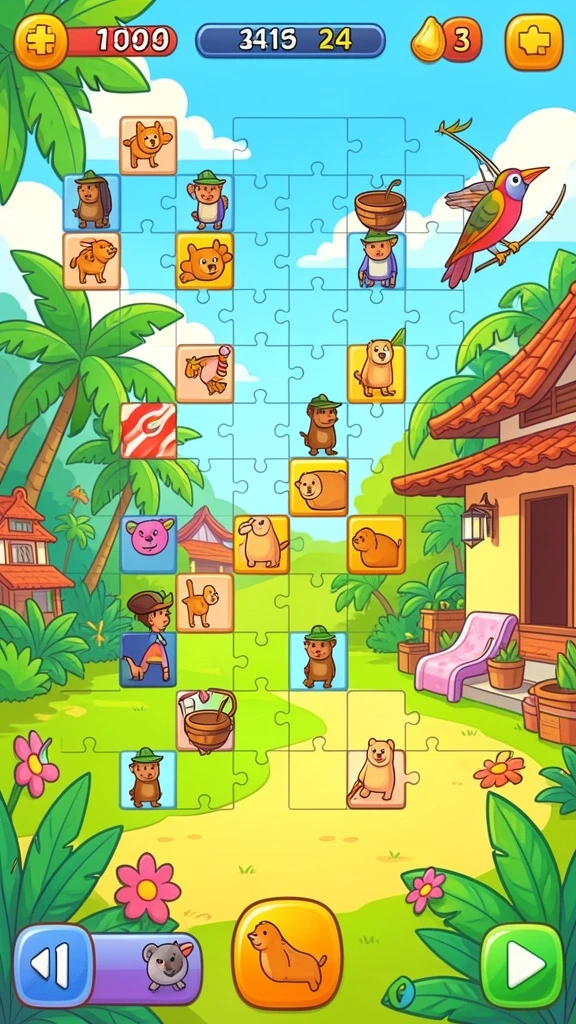Tap the large orange seal button

[287, 953]
